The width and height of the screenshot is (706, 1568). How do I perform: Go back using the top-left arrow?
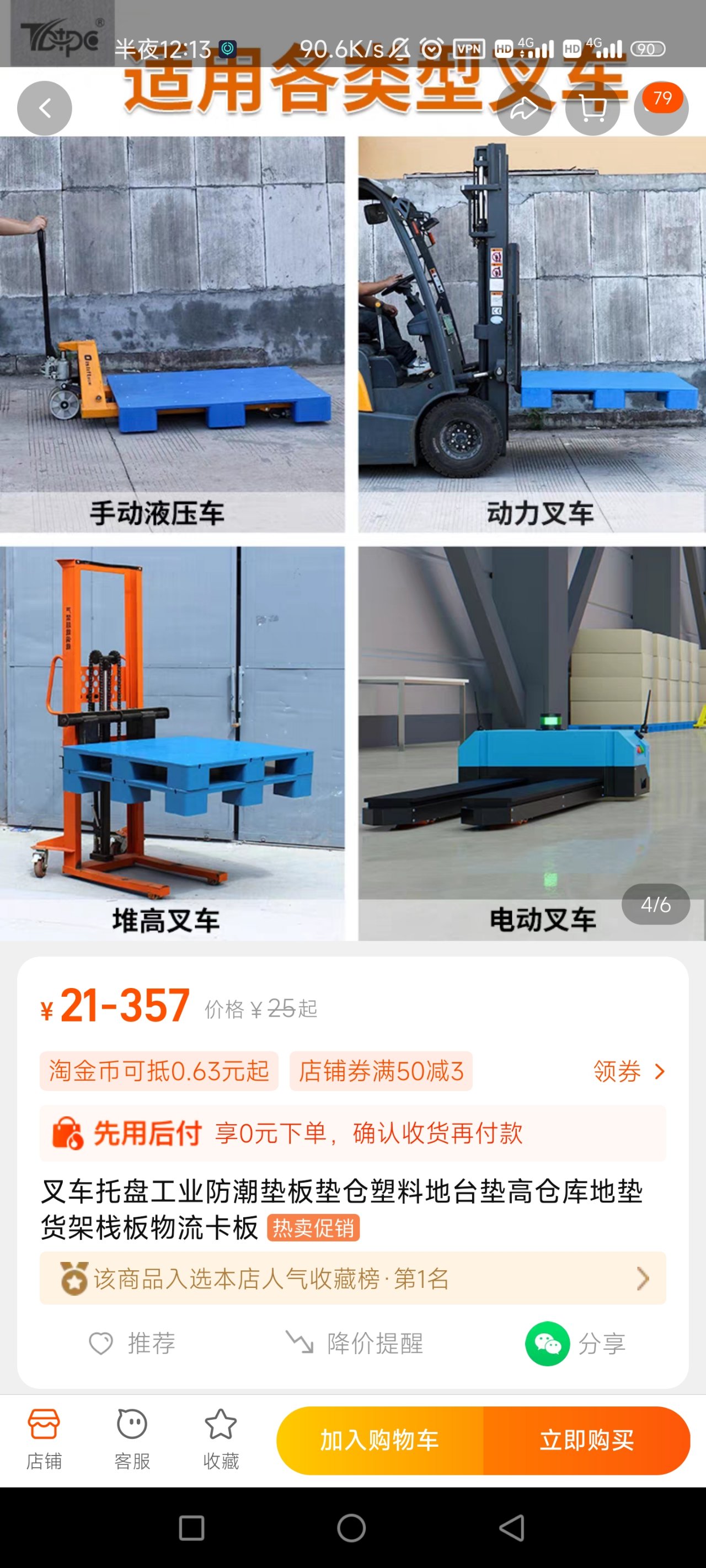tap(44, 109)
